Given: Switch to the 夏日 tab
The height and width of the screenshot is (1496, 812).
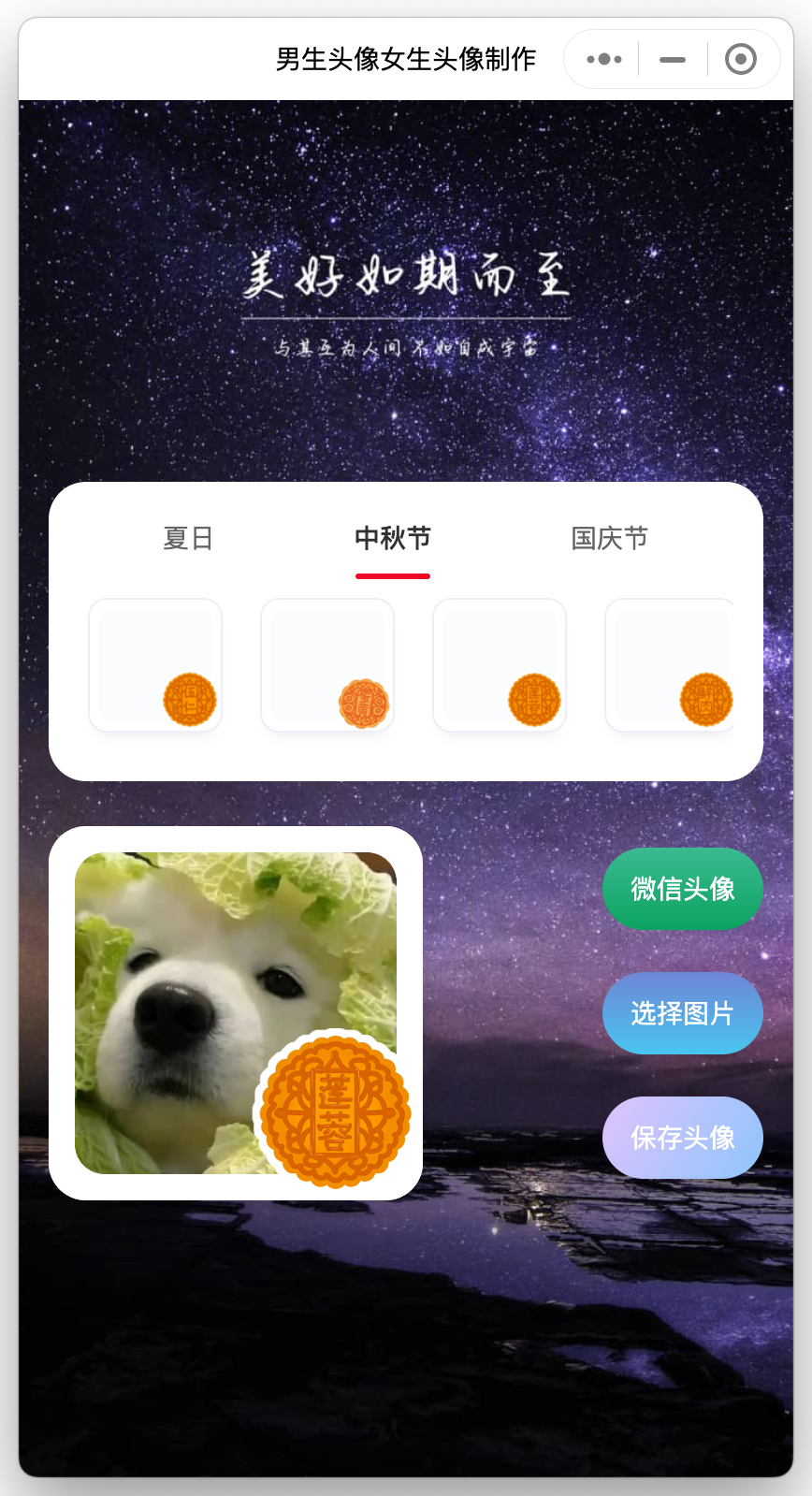Looking at the screenshot, I should [x=188, y=538].
